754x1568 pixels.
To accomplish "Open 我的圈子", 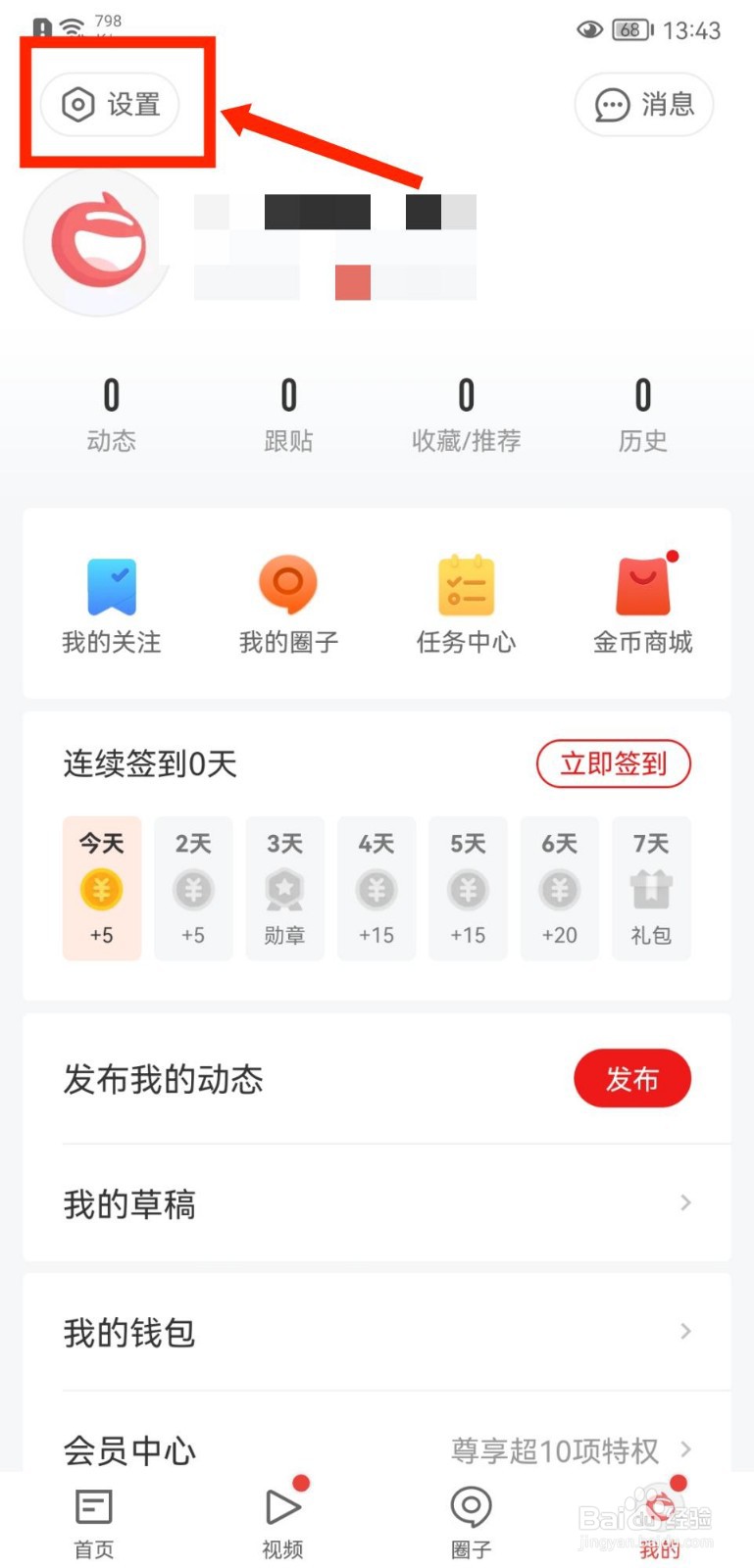I will click(288, 605).
